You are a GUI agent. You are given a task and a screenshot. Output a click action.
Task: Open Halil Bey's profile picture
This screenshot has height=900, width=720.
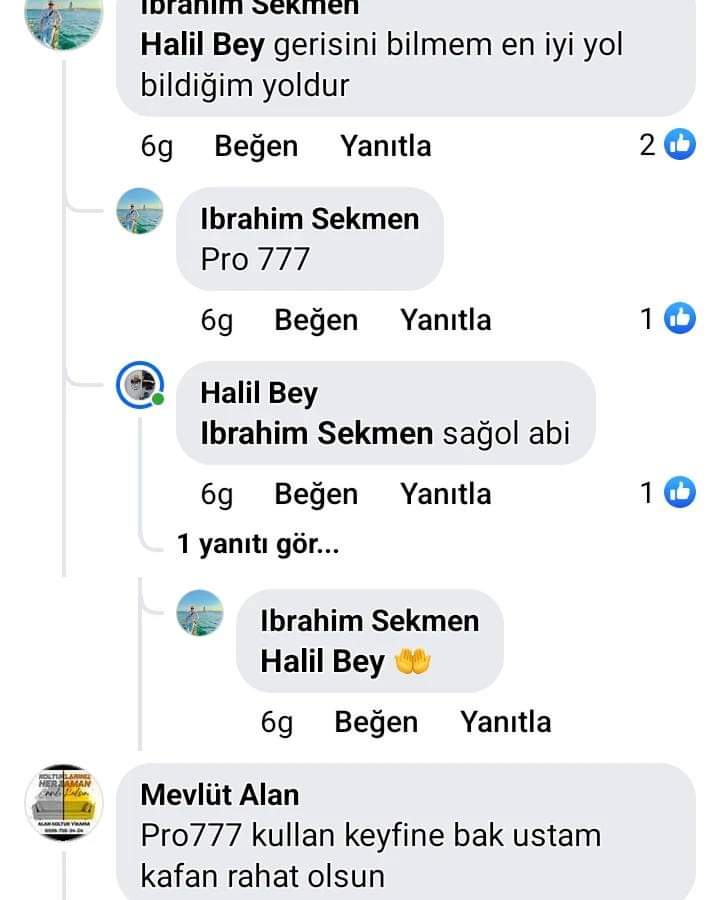[x=140, y=385]
